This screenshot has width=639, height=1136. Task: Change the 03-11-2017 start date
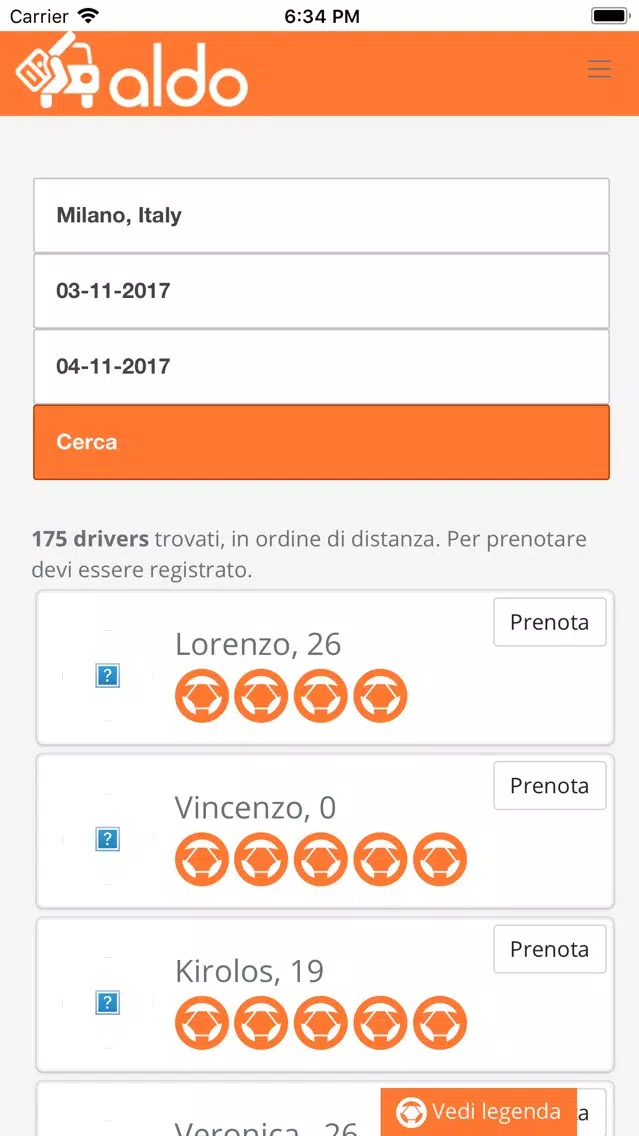point(321,291)
